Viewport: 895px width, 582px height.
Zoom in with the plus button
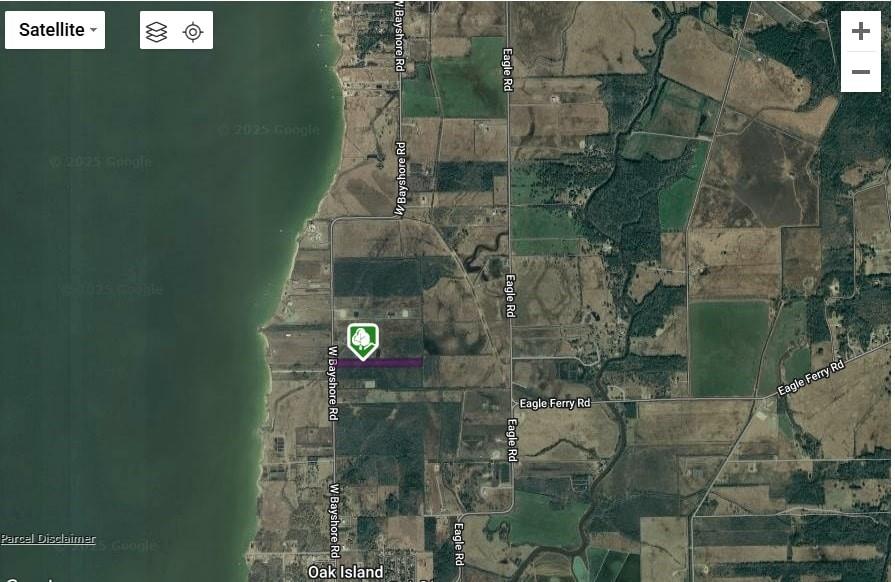pos(860,31)
